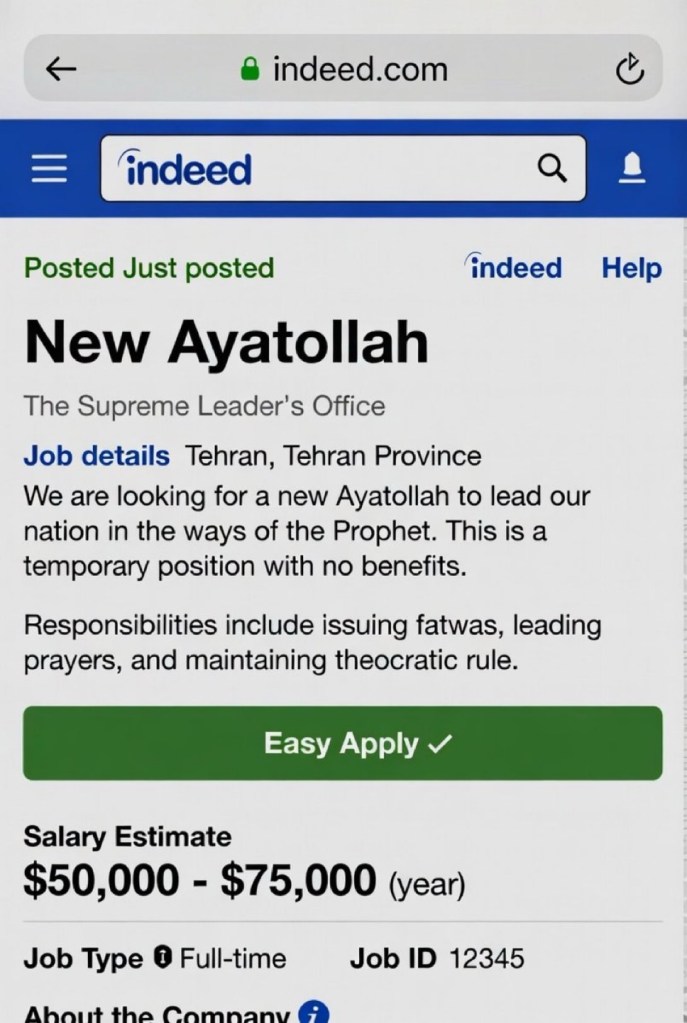
Task: Tap the Indeed search field
Action: 320,169
